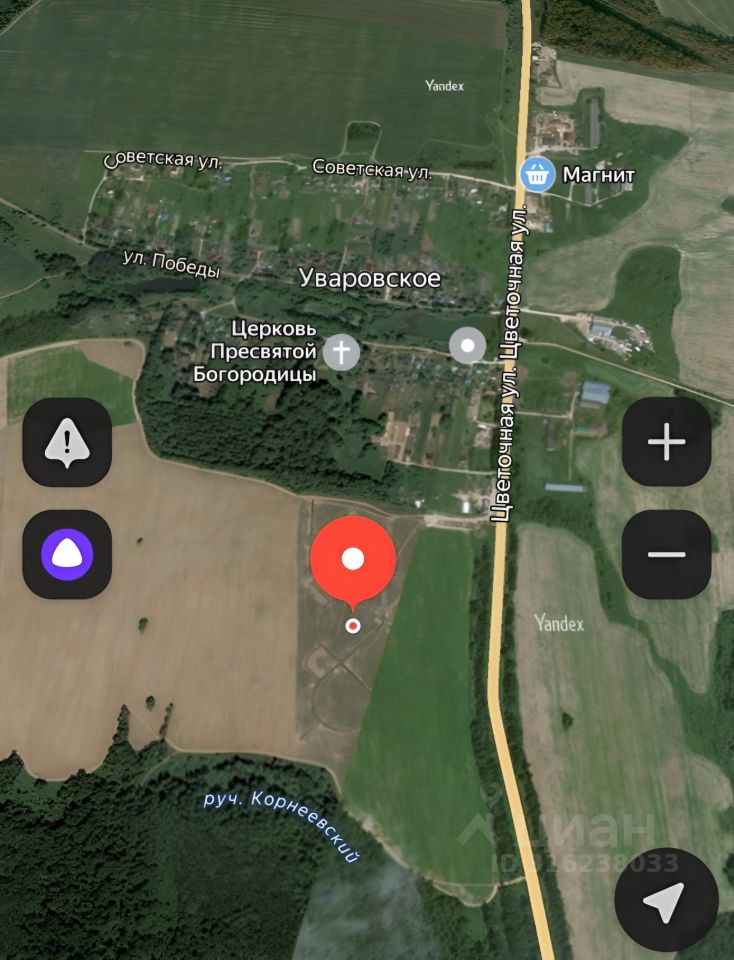
Task: Open Alice voice assistant
Action: click(67, 554)
